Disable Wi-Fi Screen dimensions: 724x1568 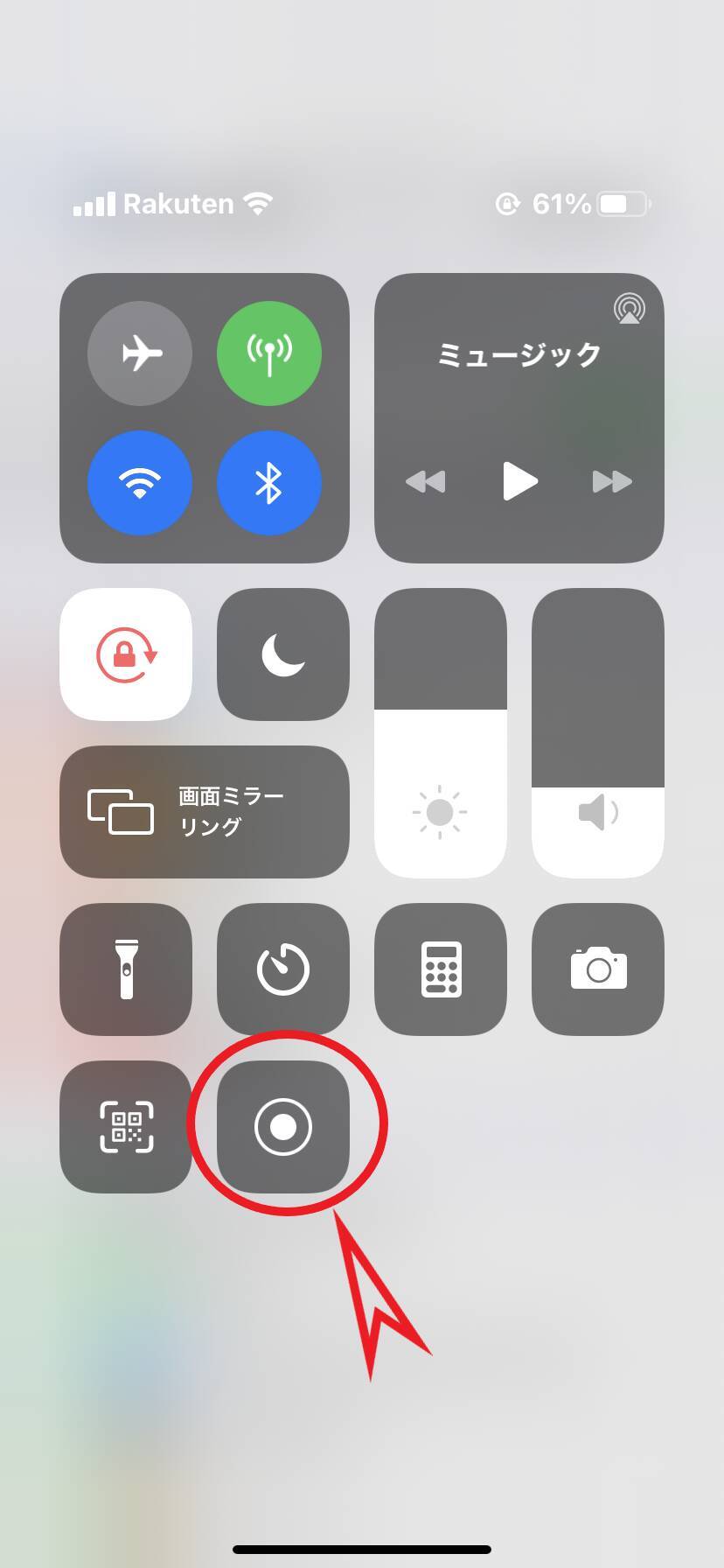tap(140, 482)
